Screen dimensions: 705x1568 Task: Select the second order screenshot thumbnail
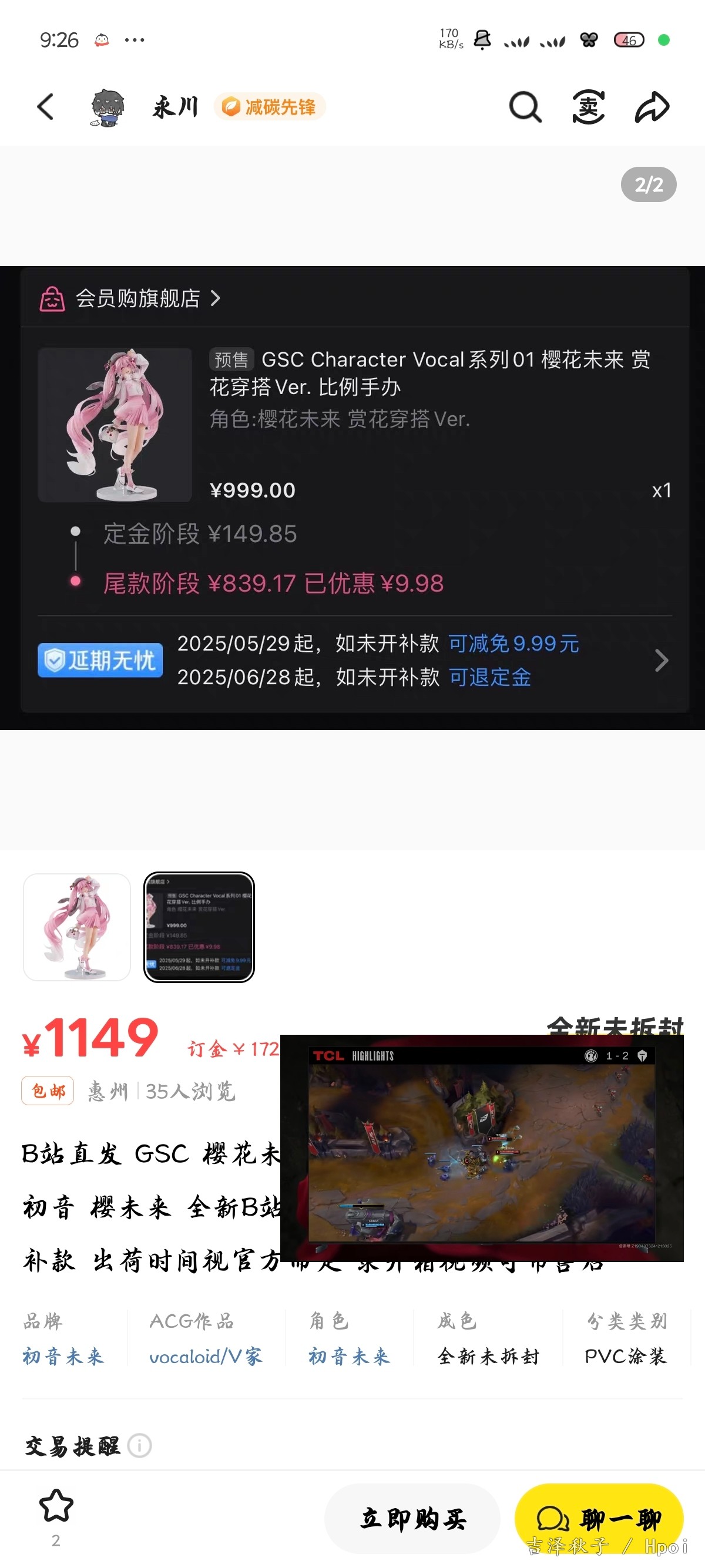point(199,927)
